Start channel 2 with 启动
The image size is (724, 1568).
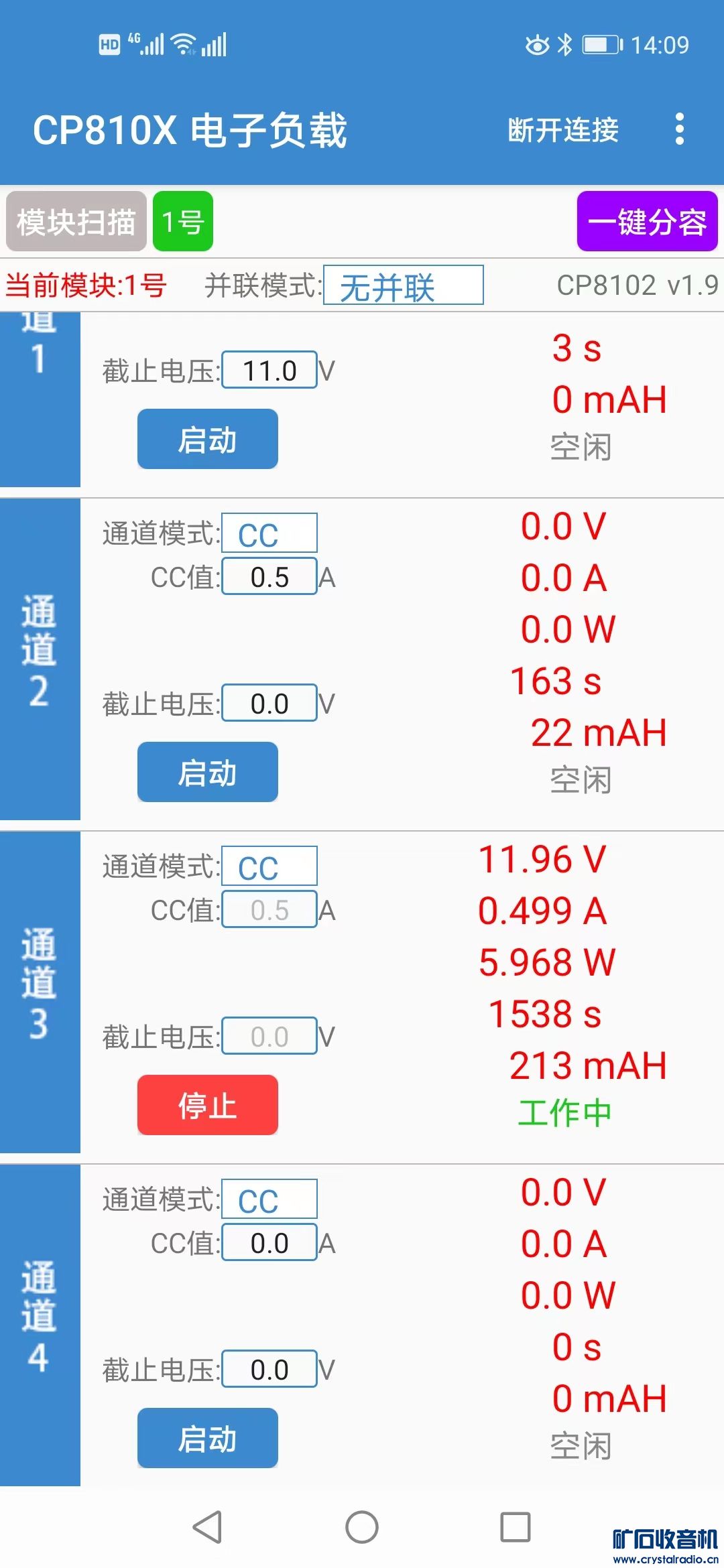(208, 772)
